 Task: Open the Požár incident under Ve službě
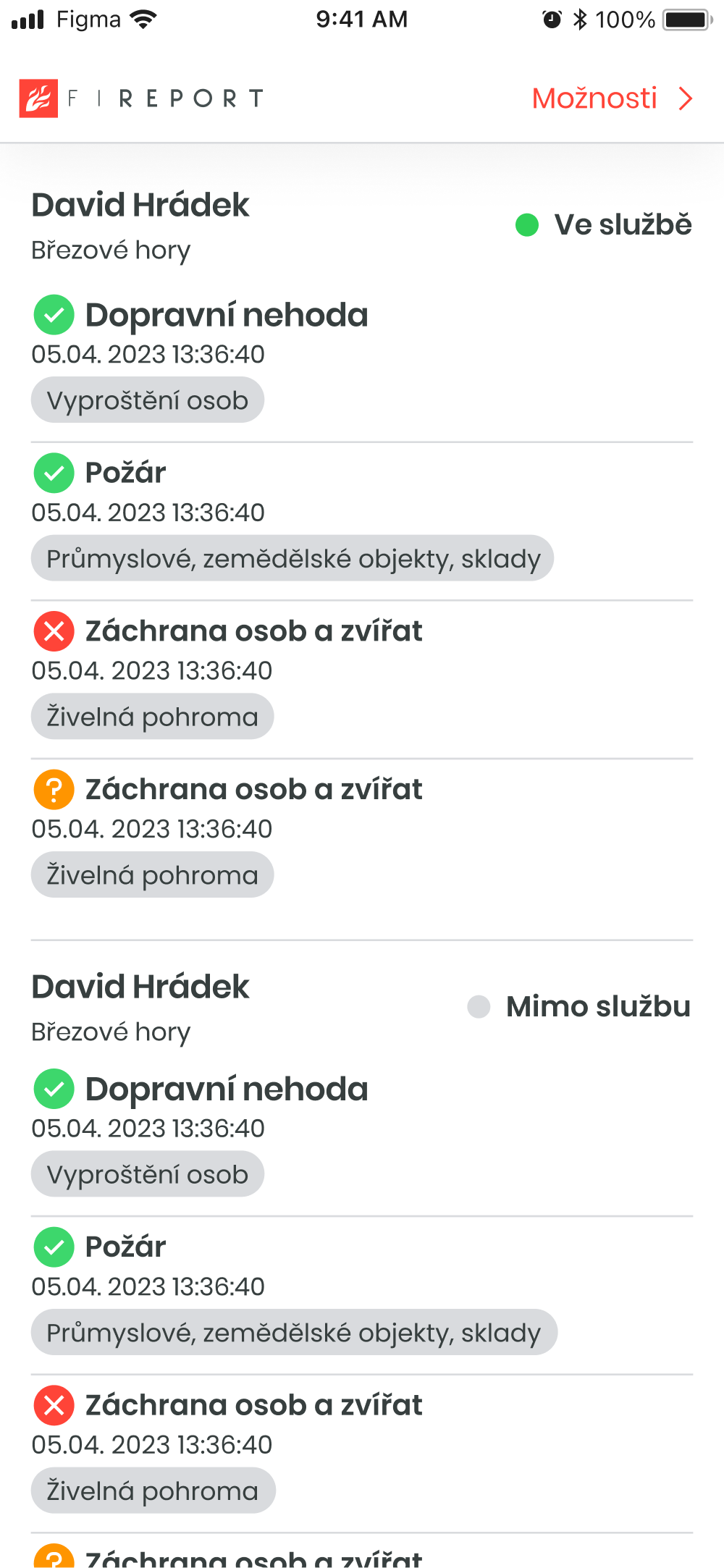click(x=125, y=473)
